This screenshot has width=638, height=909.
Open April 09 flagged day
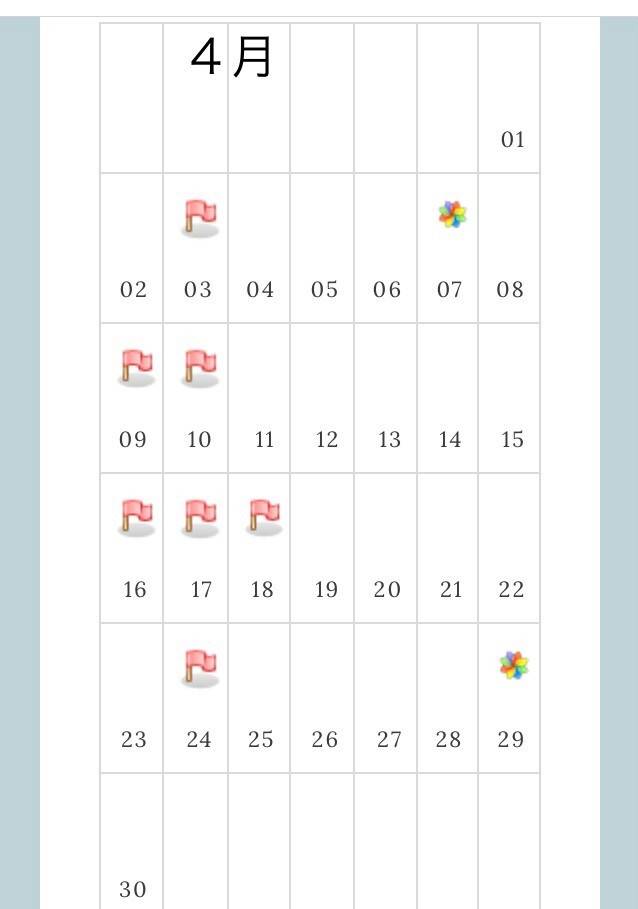pos(133,398)
